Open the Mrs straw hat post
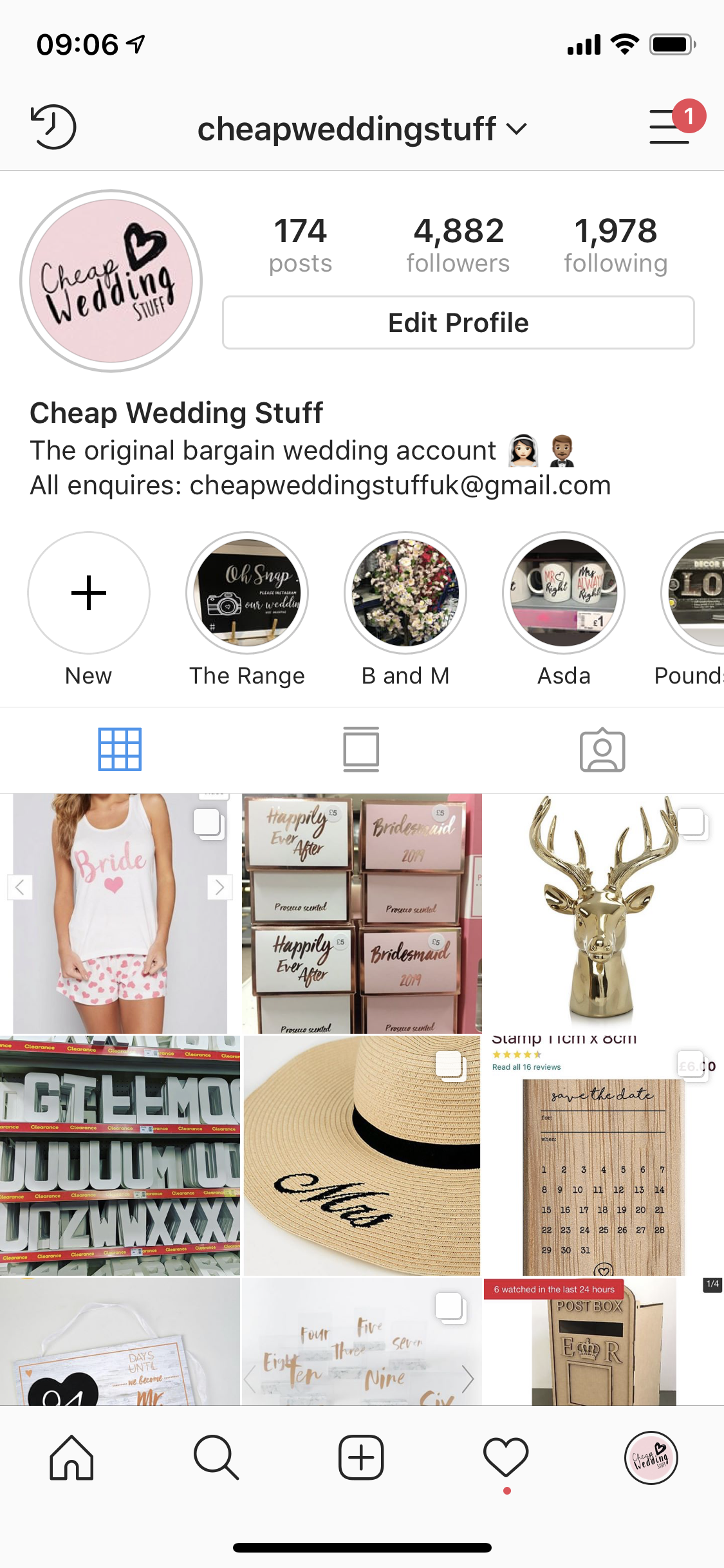 click(362, 1155)
